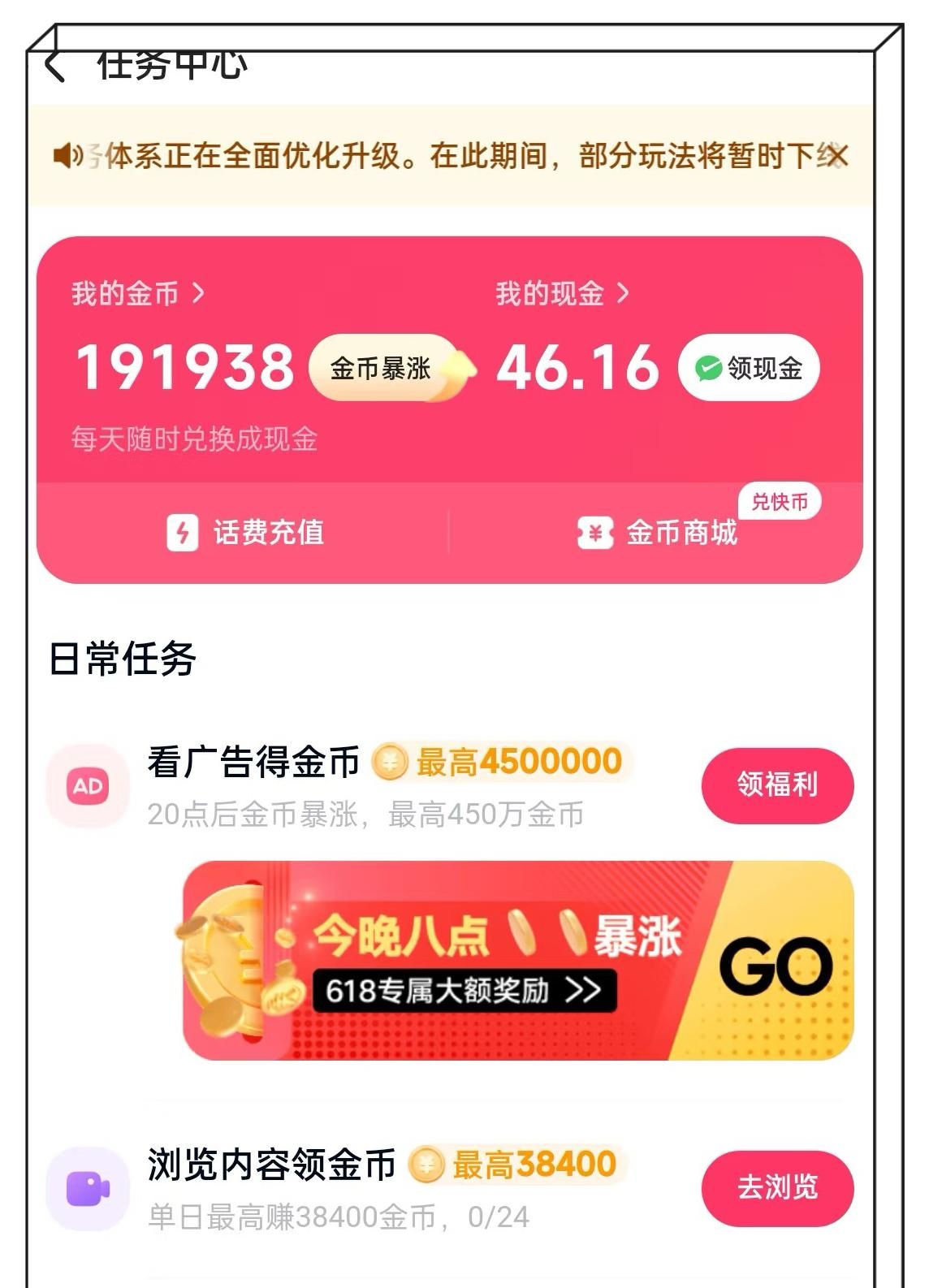Screen dimensions: 929x1288
Task: Tap the 金币暴涨 button
Action: [x=382, y=369]
